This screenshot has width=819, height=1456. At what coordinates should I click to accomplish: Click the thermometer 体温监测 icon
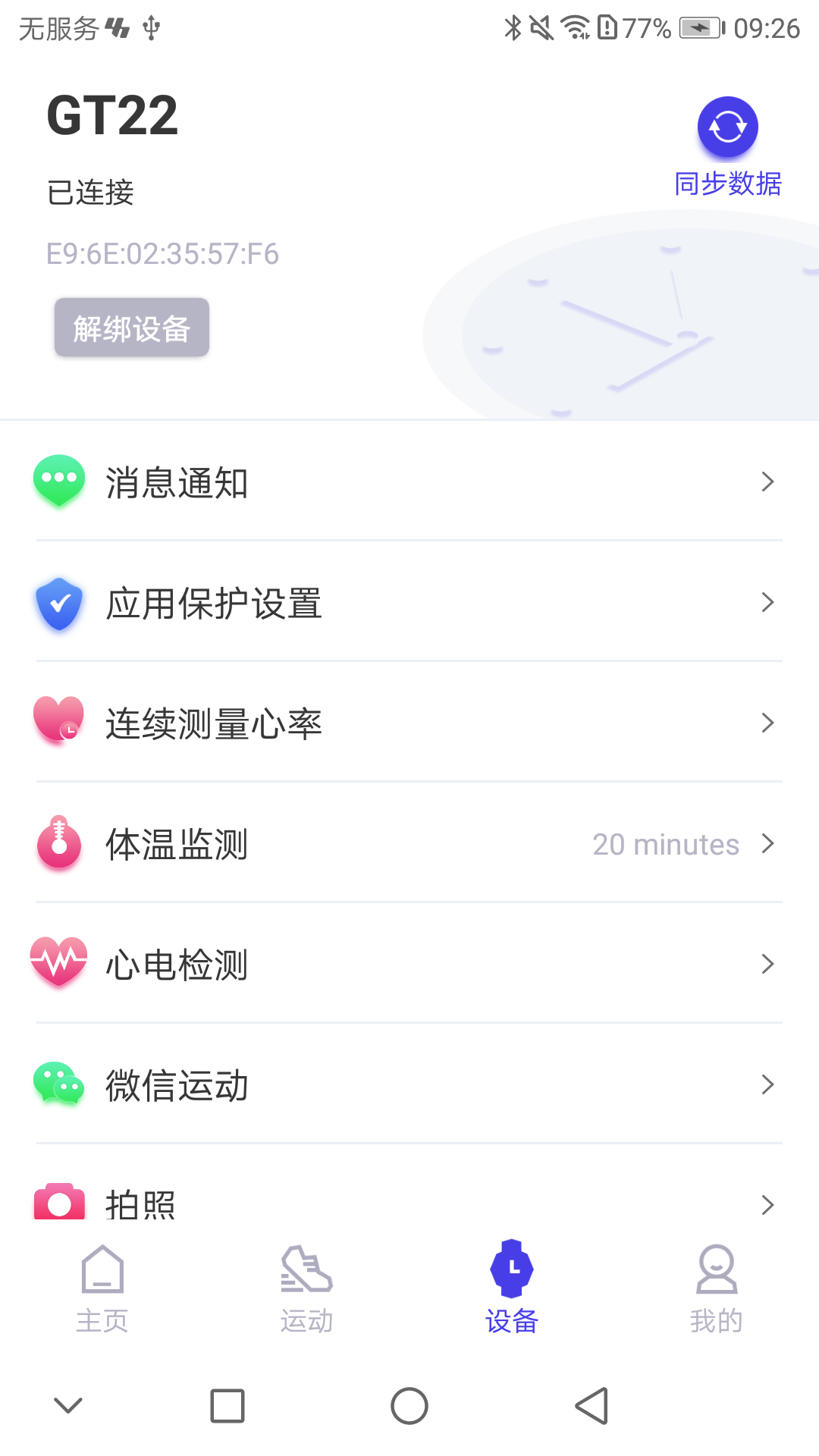pyautogui.click(x=58, y=844)
